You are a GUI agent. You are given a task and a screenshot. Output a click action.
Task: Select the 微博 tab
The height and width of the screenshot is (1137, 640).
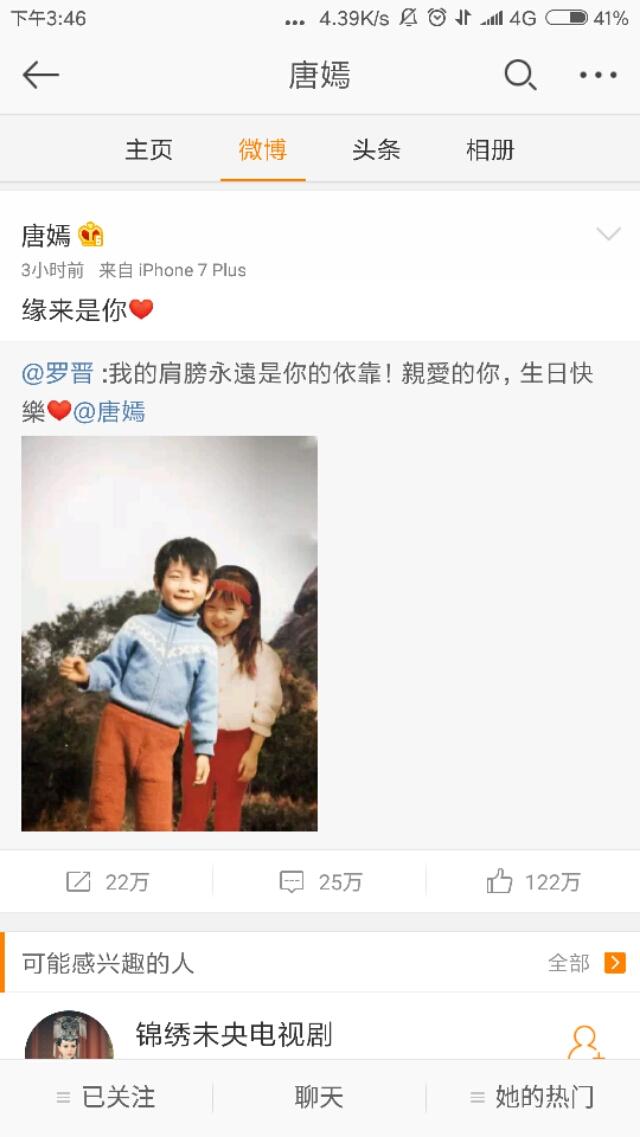[x=263, y=150]
